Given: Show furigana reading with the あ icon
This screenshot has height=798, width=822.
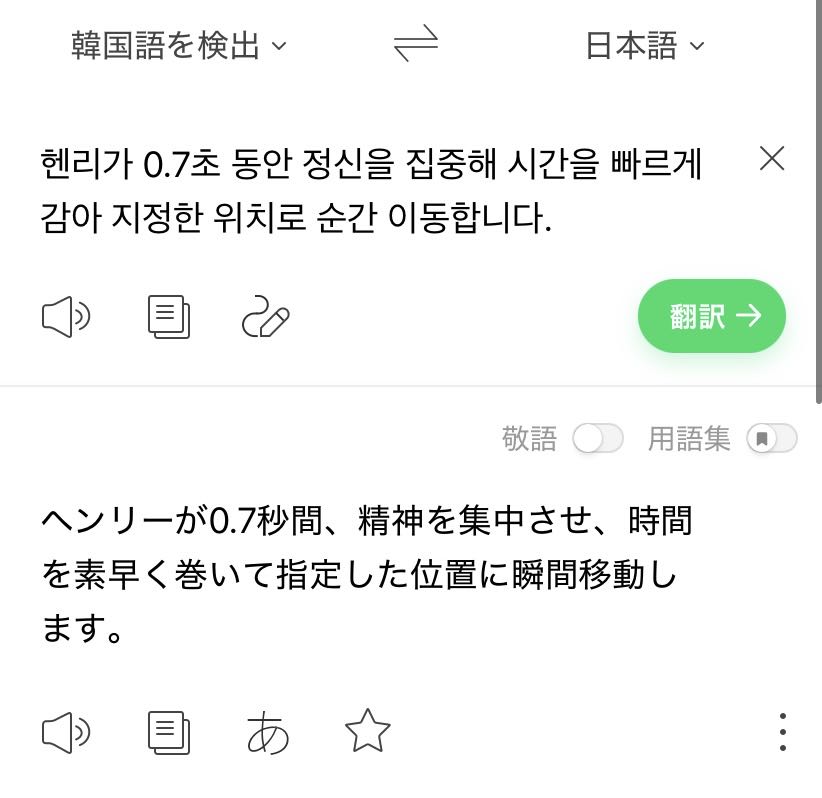Looking at the screenshot, I should coord(268,734).
